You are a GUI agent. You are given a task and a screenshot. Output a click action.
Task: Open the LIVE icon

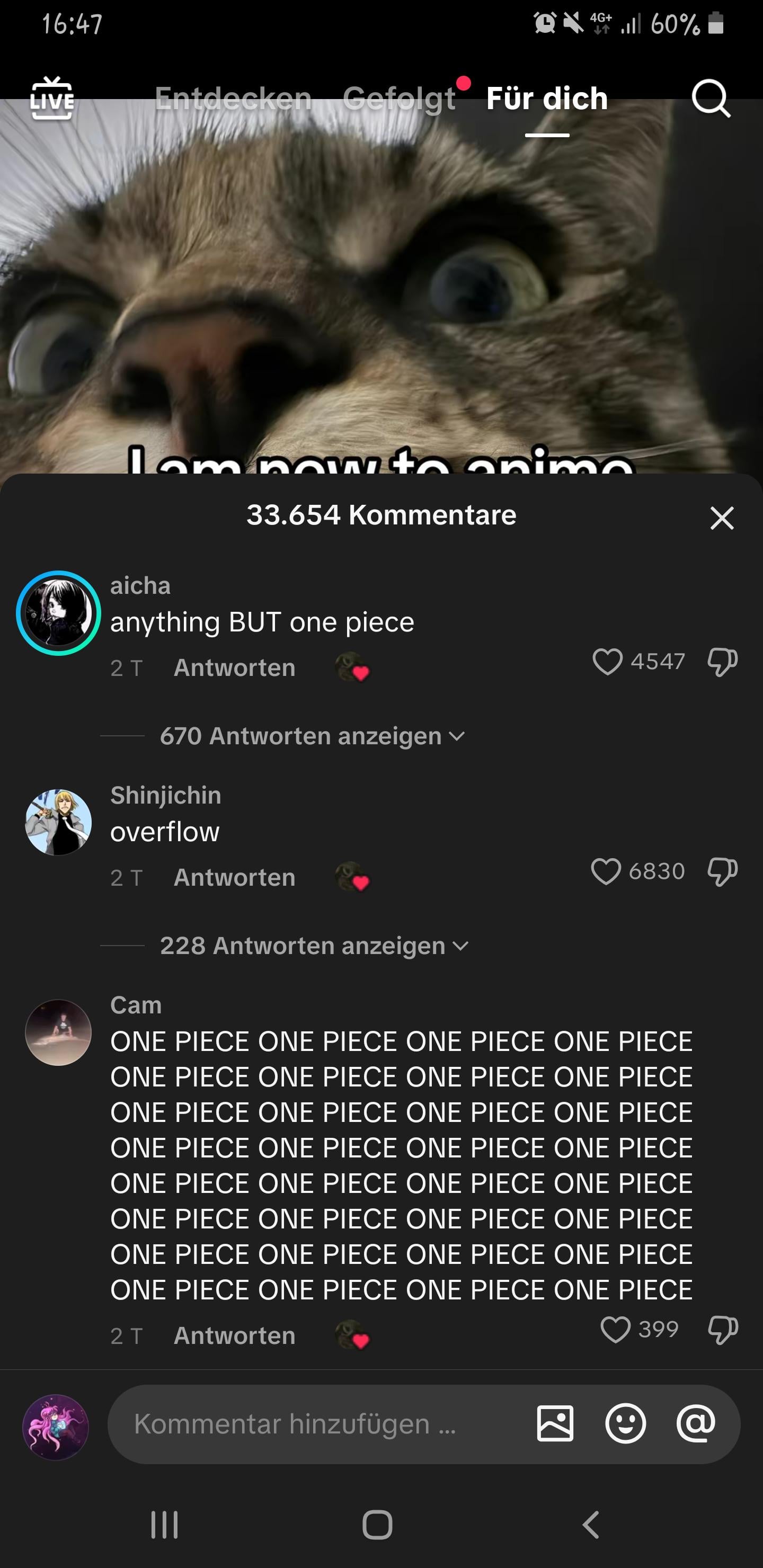pyautogui.click(x=52, y=99)
